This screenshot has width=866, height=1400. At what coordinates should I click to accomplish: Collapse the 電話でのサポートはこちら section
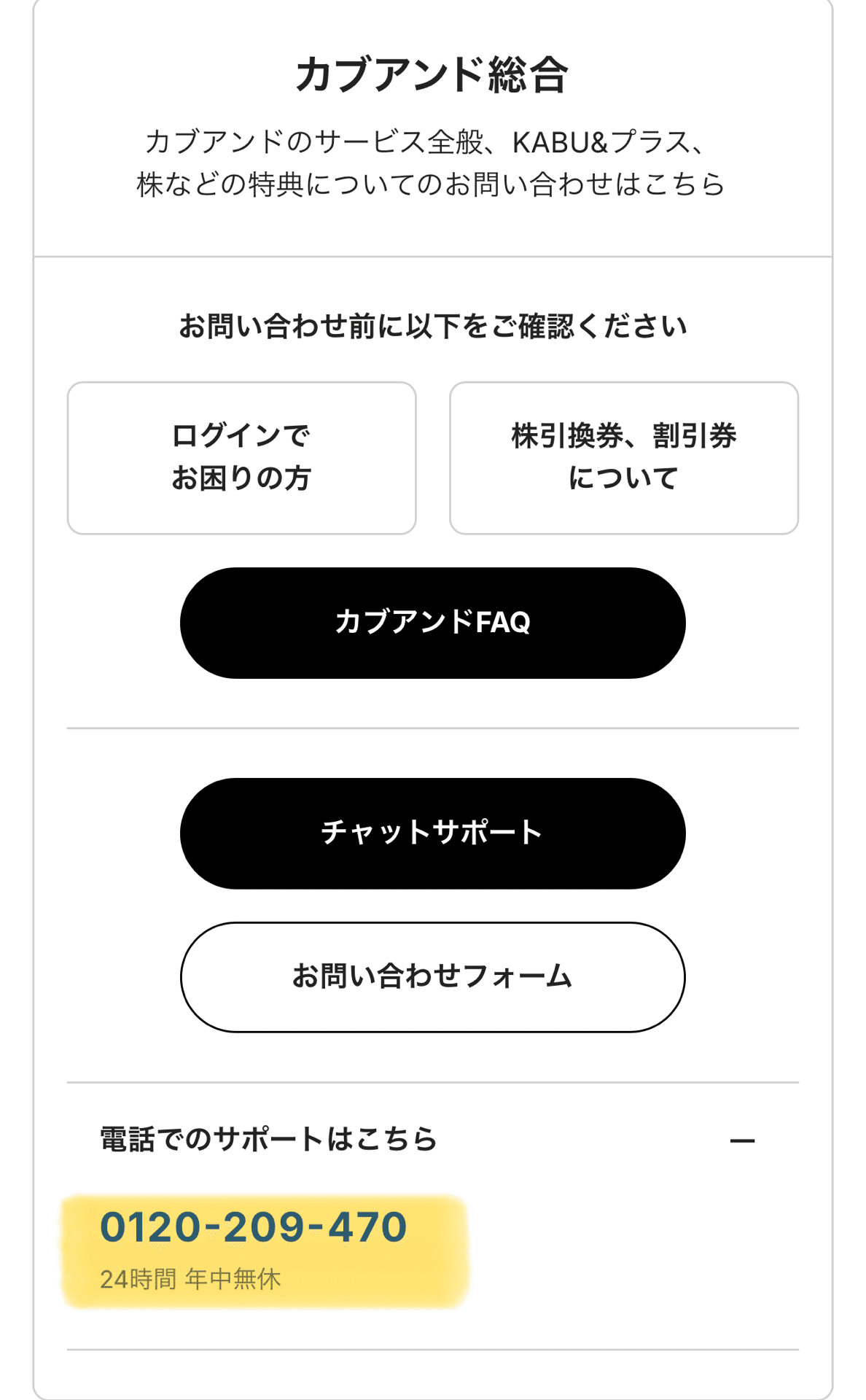click(x=742, y=1140)
